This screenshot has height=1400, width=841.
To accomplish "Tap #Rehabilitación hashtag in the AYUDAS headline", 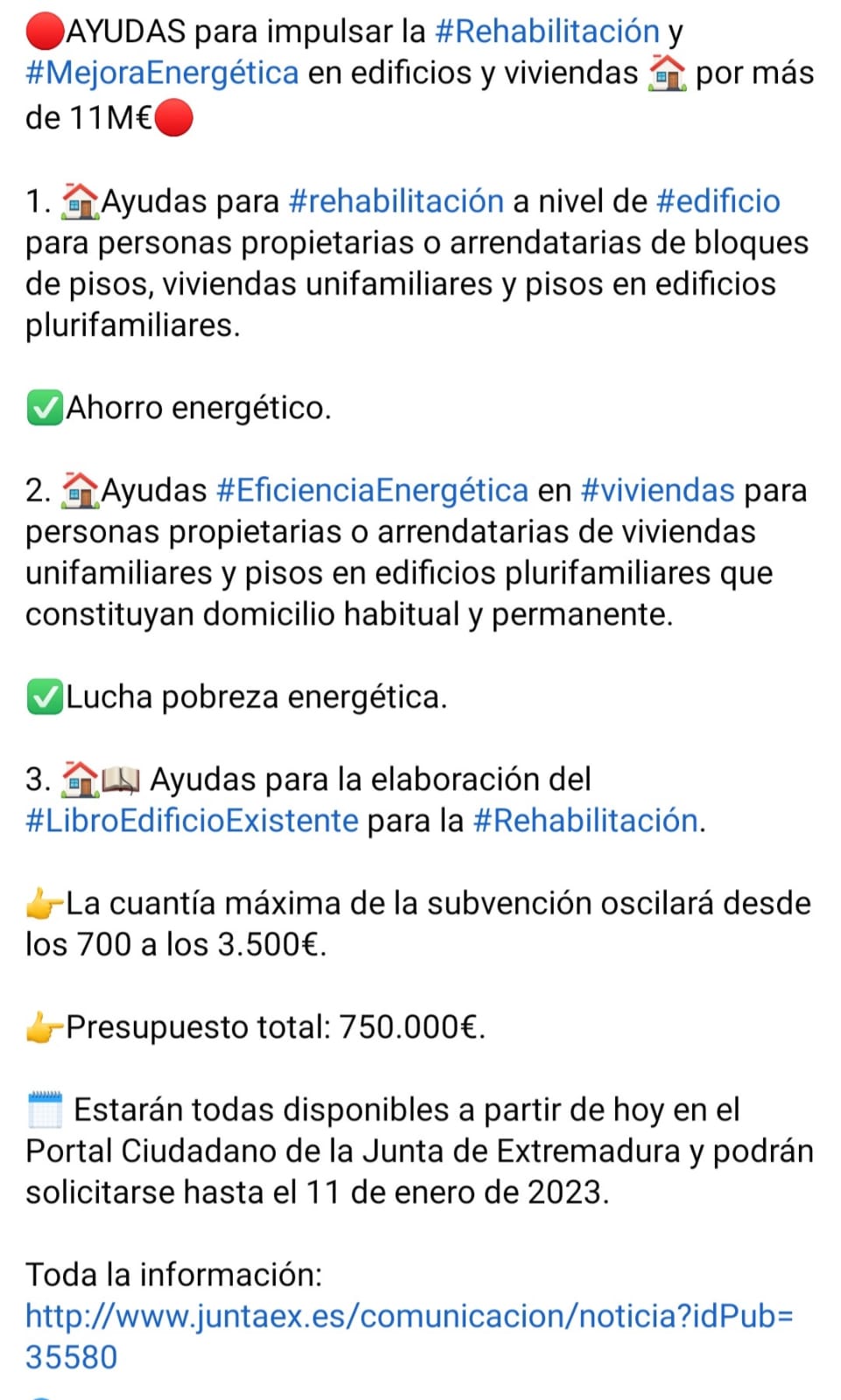I will [547, 31].
